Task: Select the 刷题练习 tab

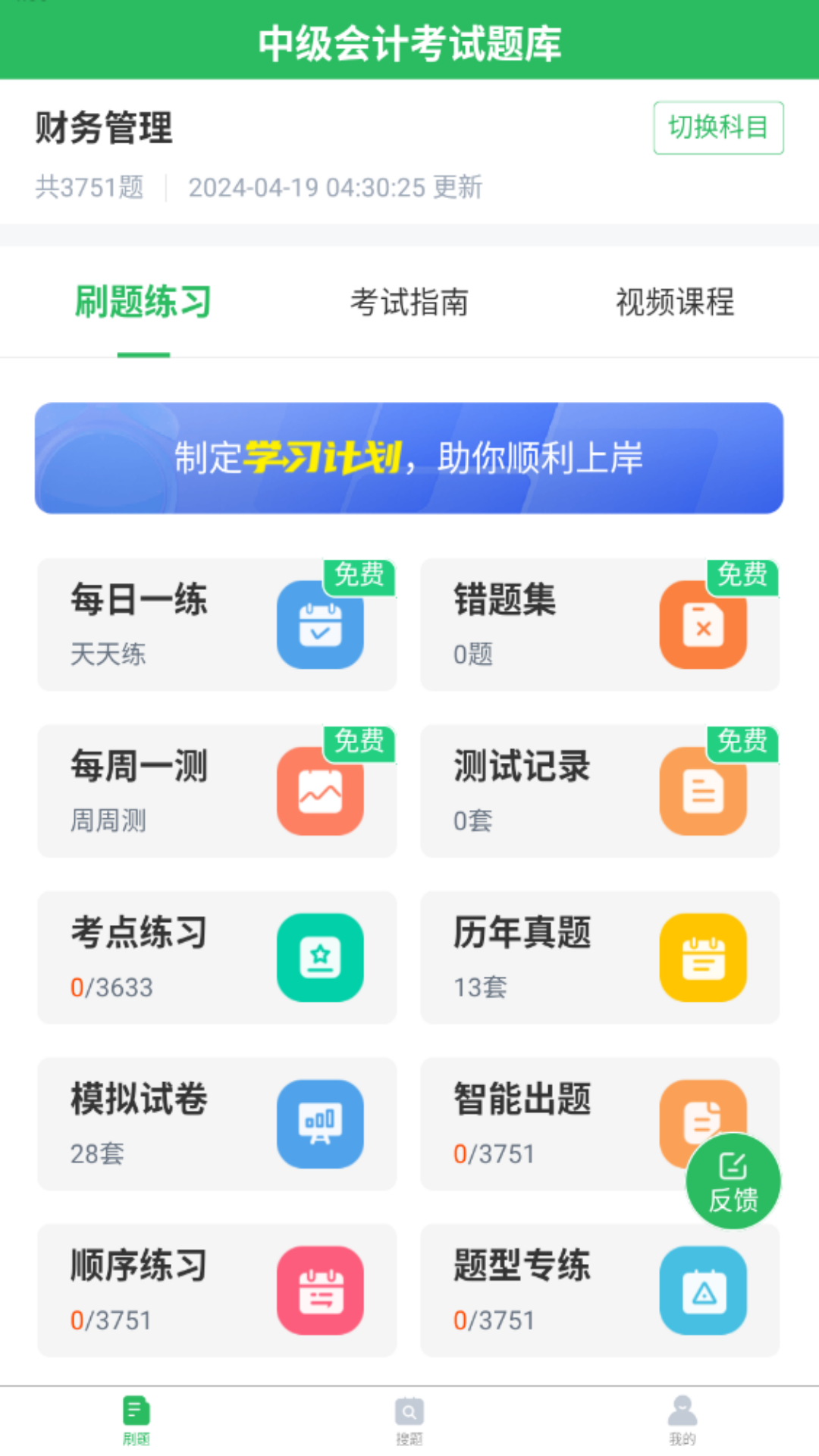Action: tap(143, 302)
